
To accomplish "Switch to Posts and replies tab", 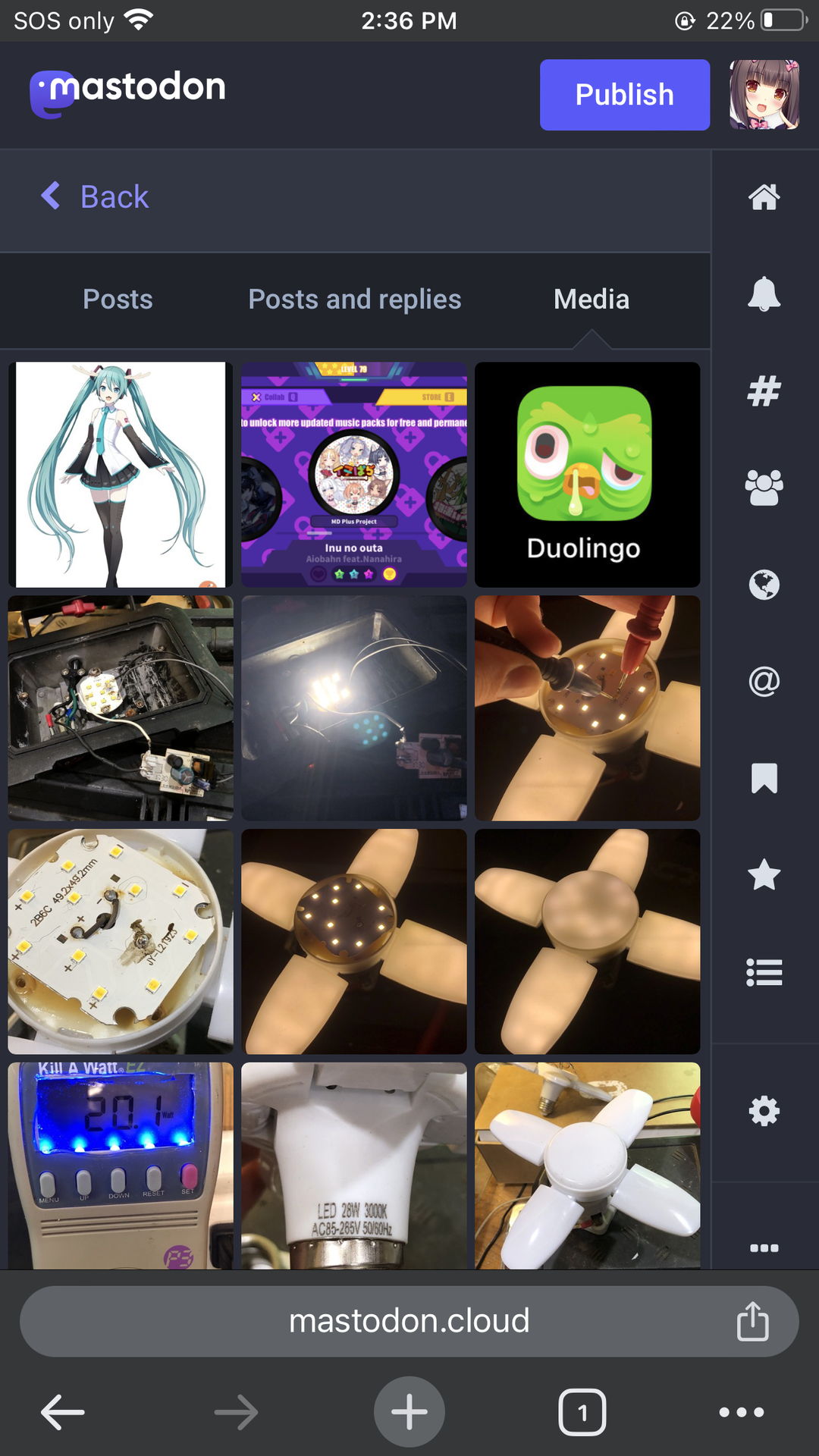I will [355, 300].
